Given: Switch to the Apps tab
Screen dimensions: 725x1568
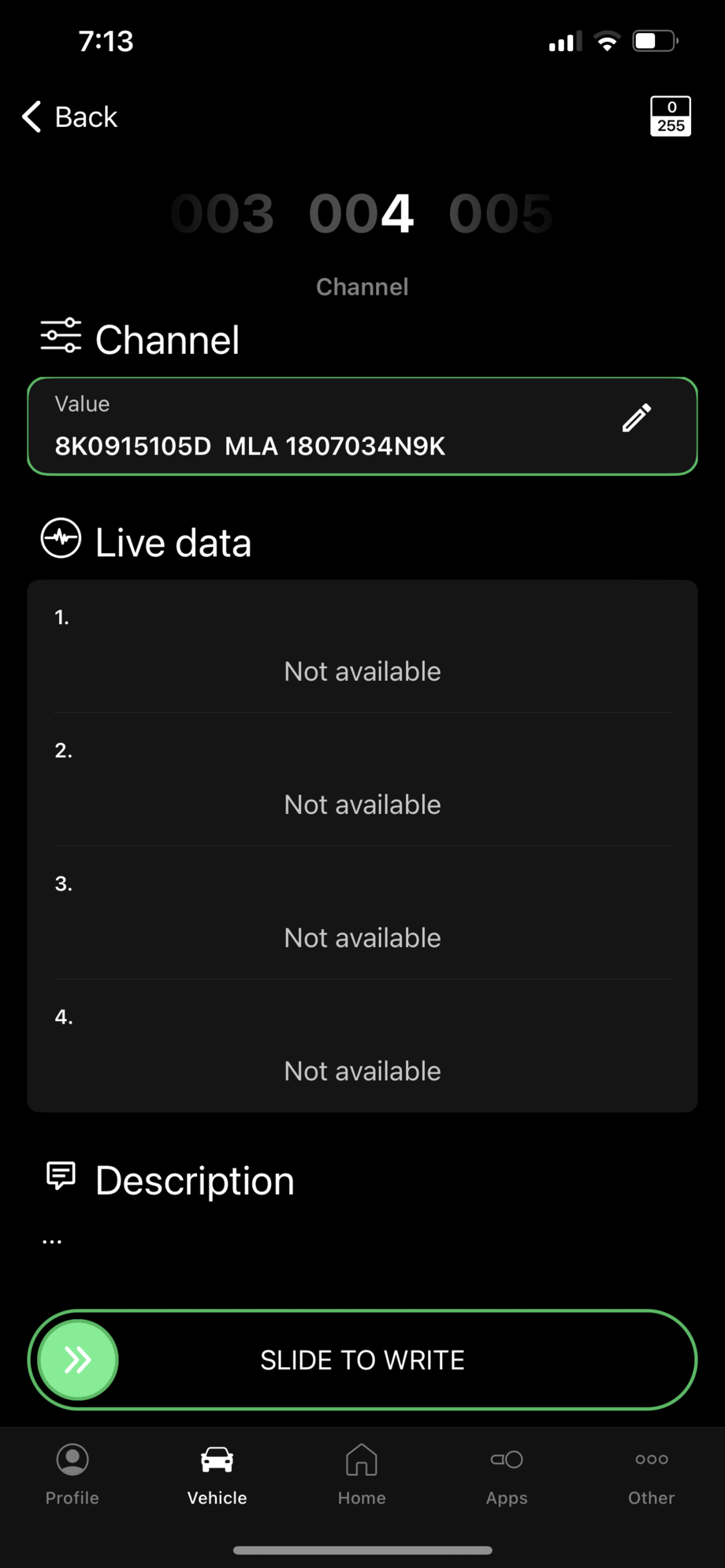Looking at the screenshot, I should click(x=507, y=1473).
